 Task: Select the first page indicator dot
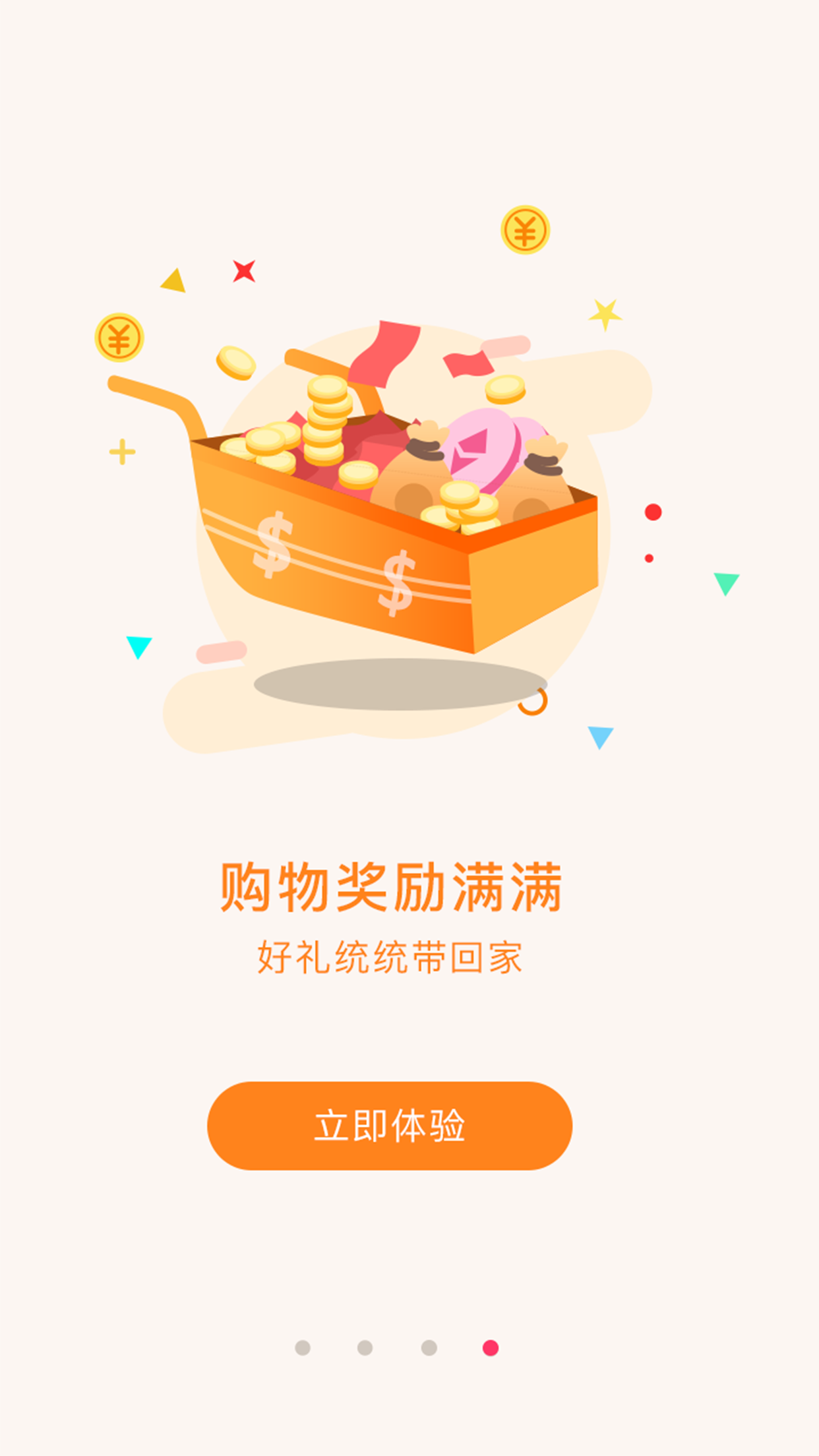303,1348
